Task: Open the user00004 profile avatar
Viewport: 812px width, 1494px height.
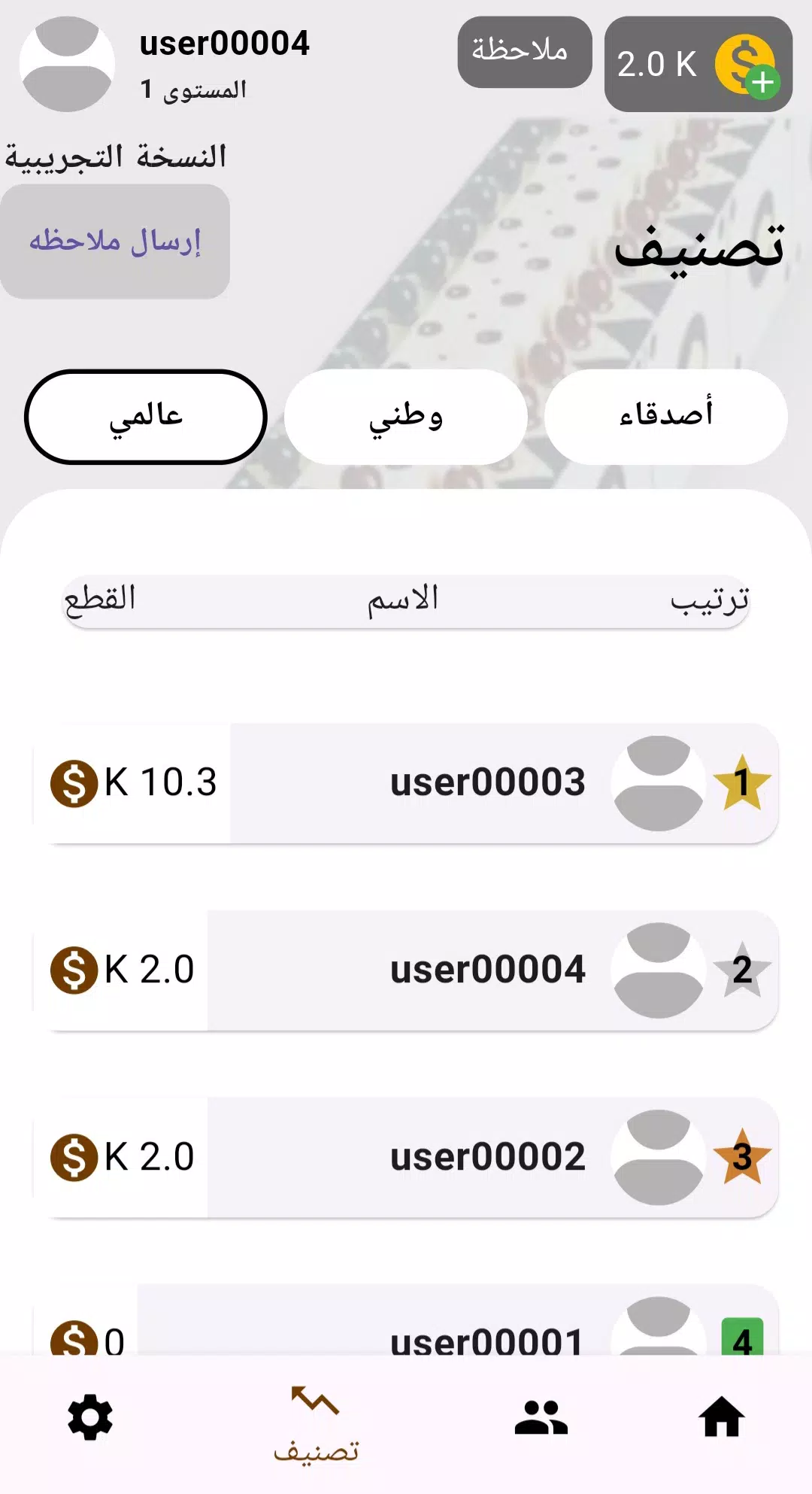Action: (67, 65)
